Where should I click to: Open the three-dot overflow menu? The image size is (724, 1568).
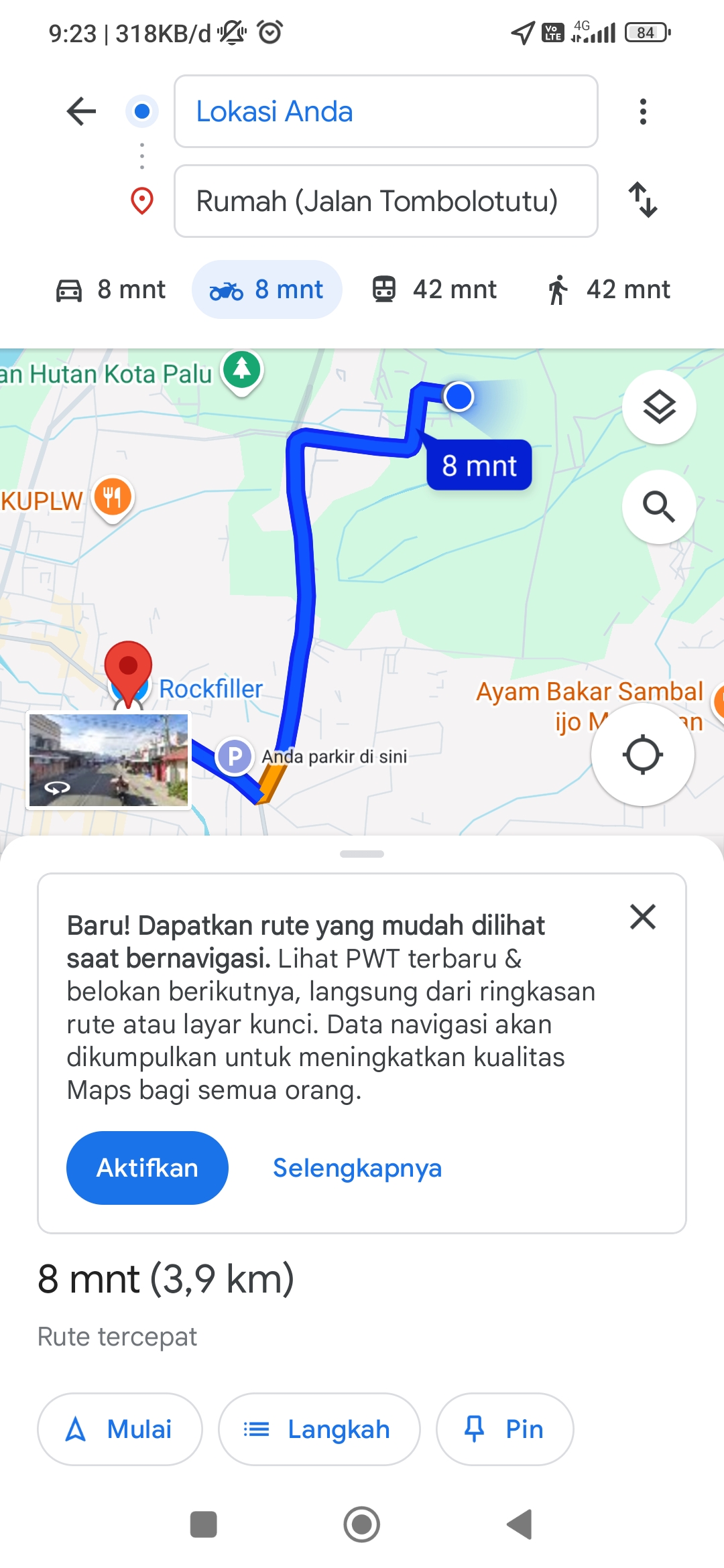pos(643,111)
